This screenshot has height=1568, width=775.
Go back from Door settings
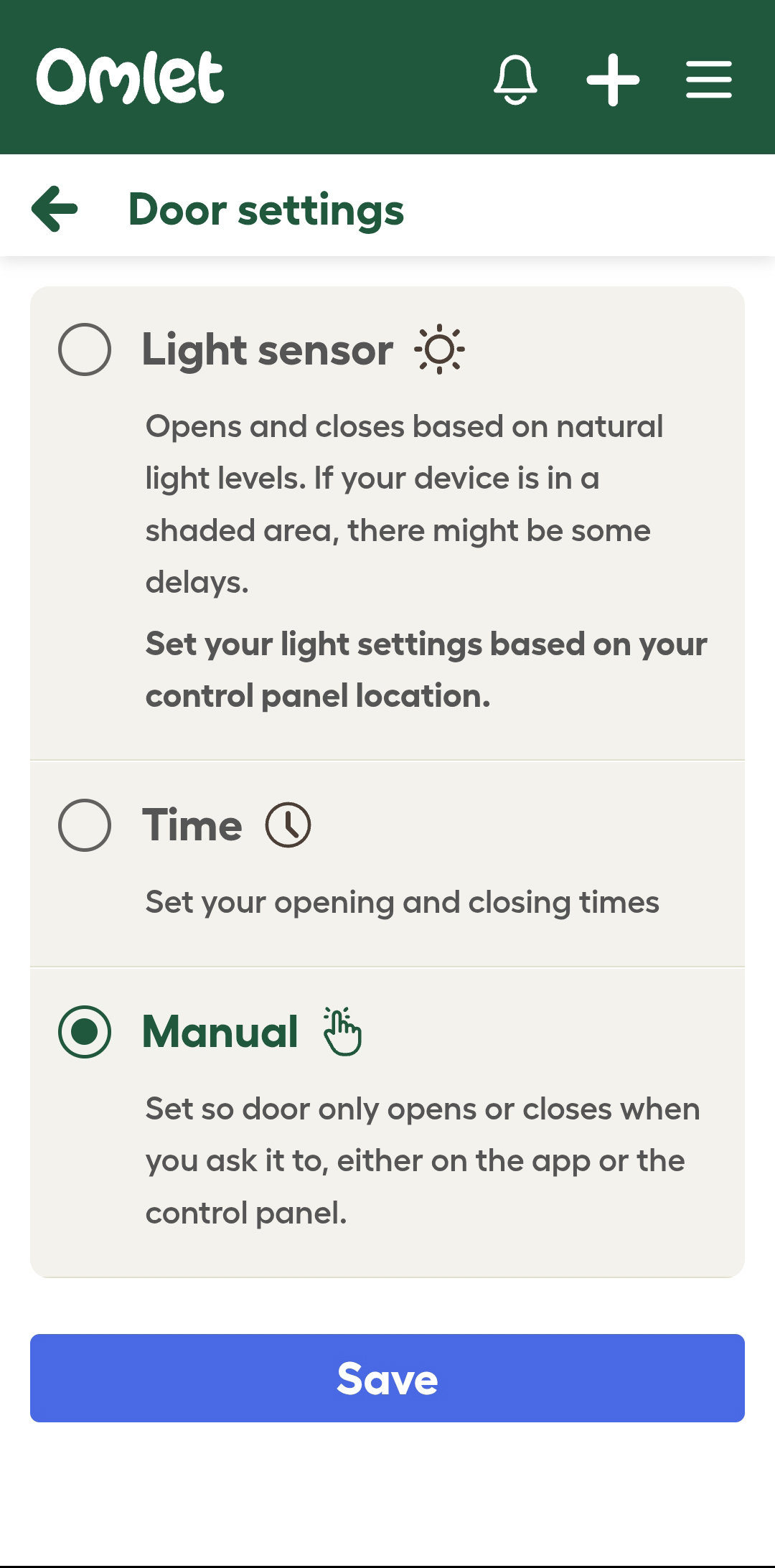pos(55,209)
